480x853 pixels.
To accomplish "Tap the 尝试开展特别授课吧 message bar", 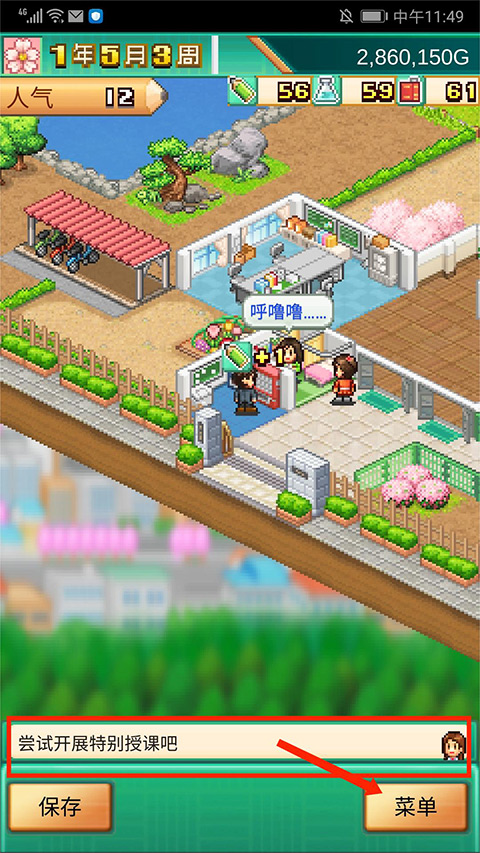I will click(239, 744).
